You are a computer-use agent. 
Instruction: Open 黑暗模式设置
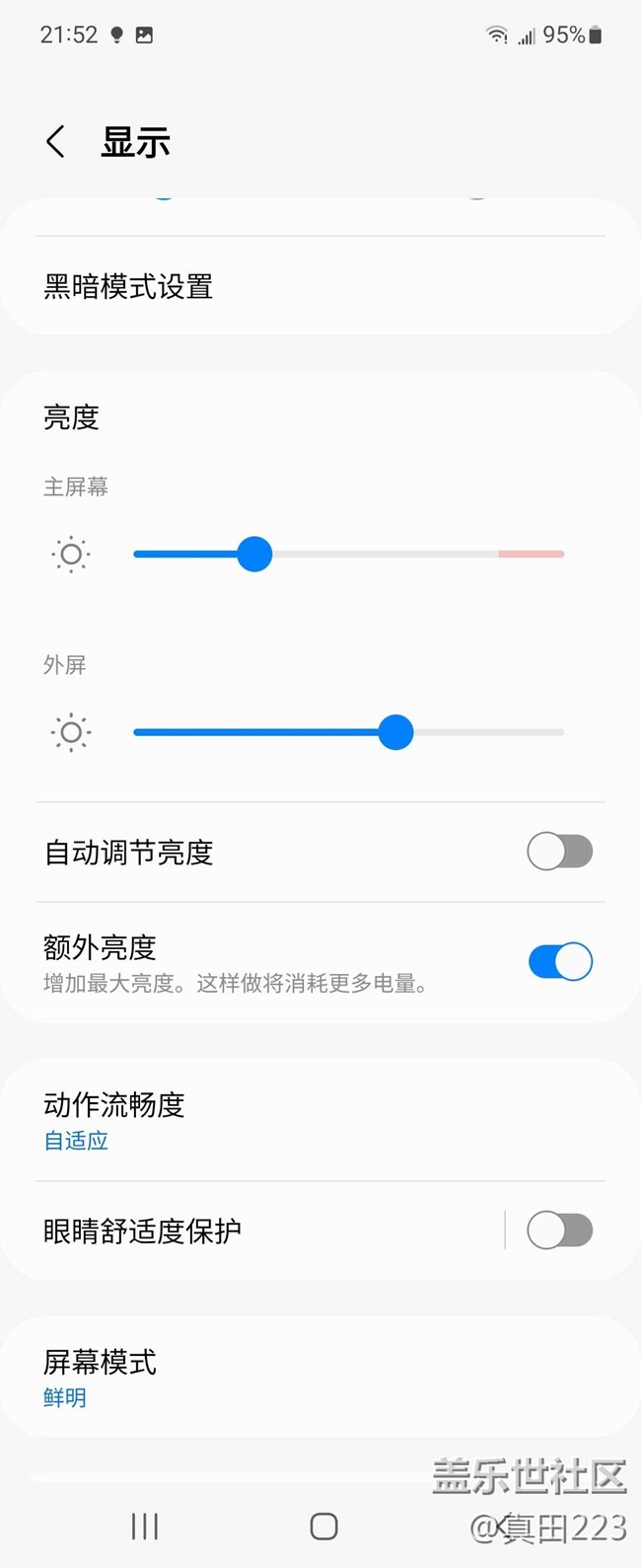tap(128, 287)
